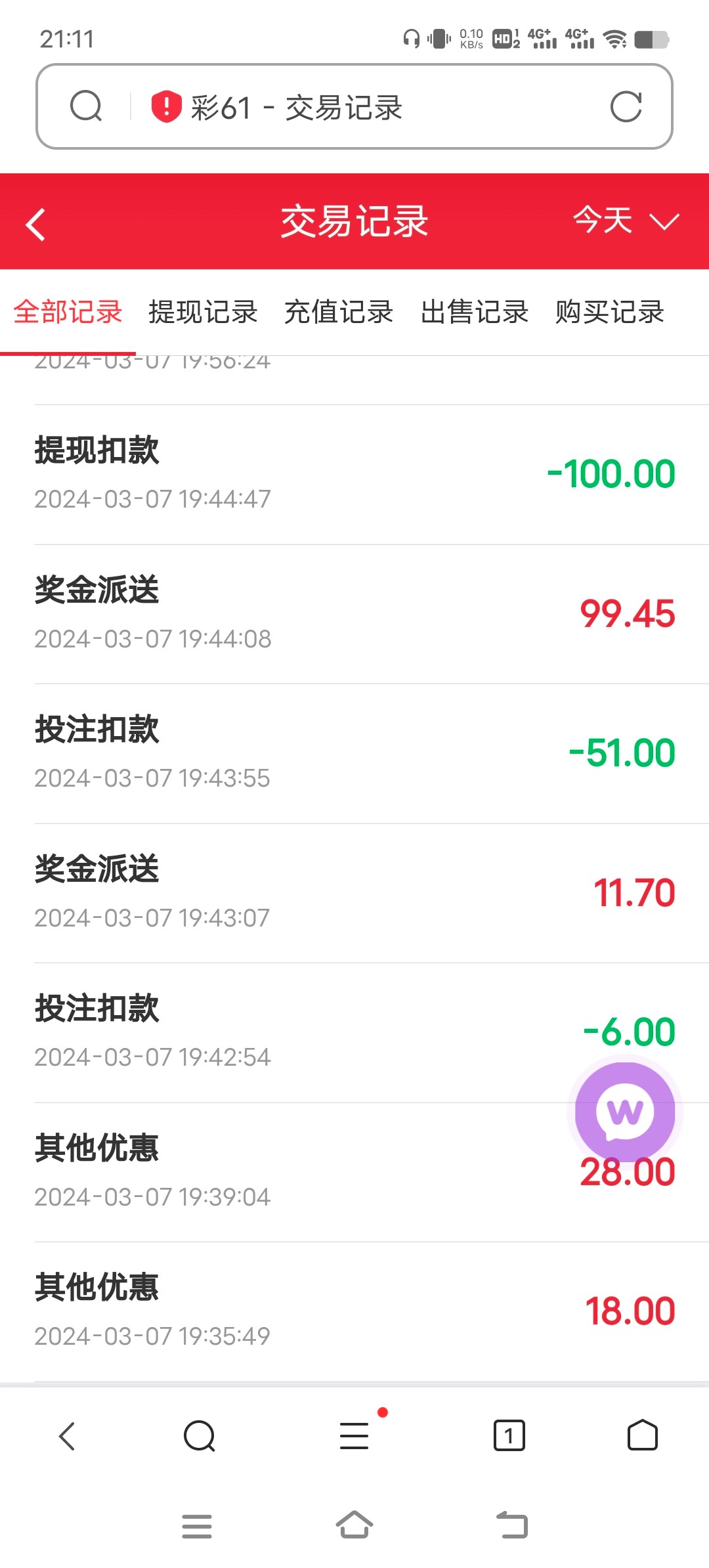Go to the browser home page
This screenshot has width=709, height=1568.
tap(643, 1435)
